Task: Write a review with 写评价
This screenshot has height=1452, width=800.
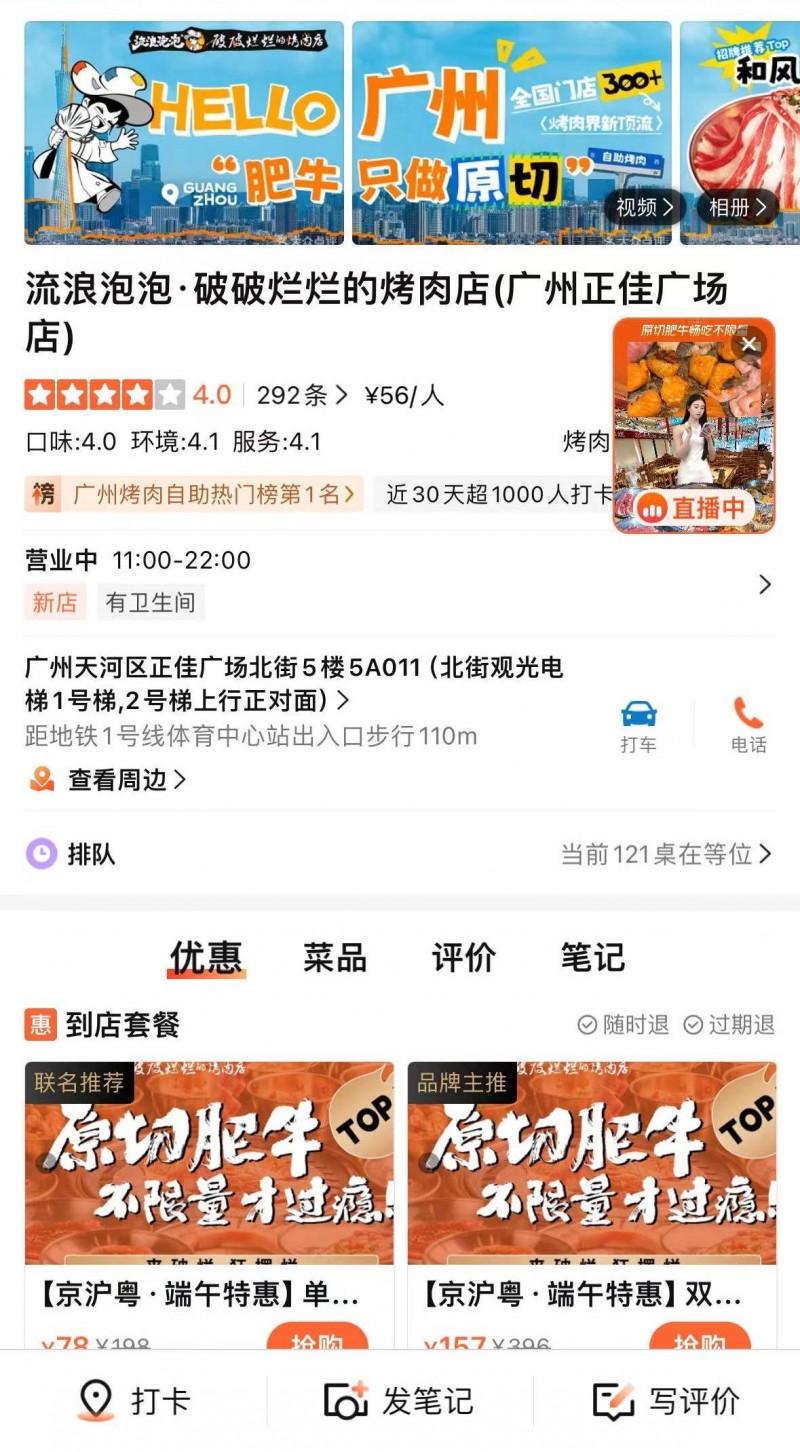Action: click(x=666, y=1400)
